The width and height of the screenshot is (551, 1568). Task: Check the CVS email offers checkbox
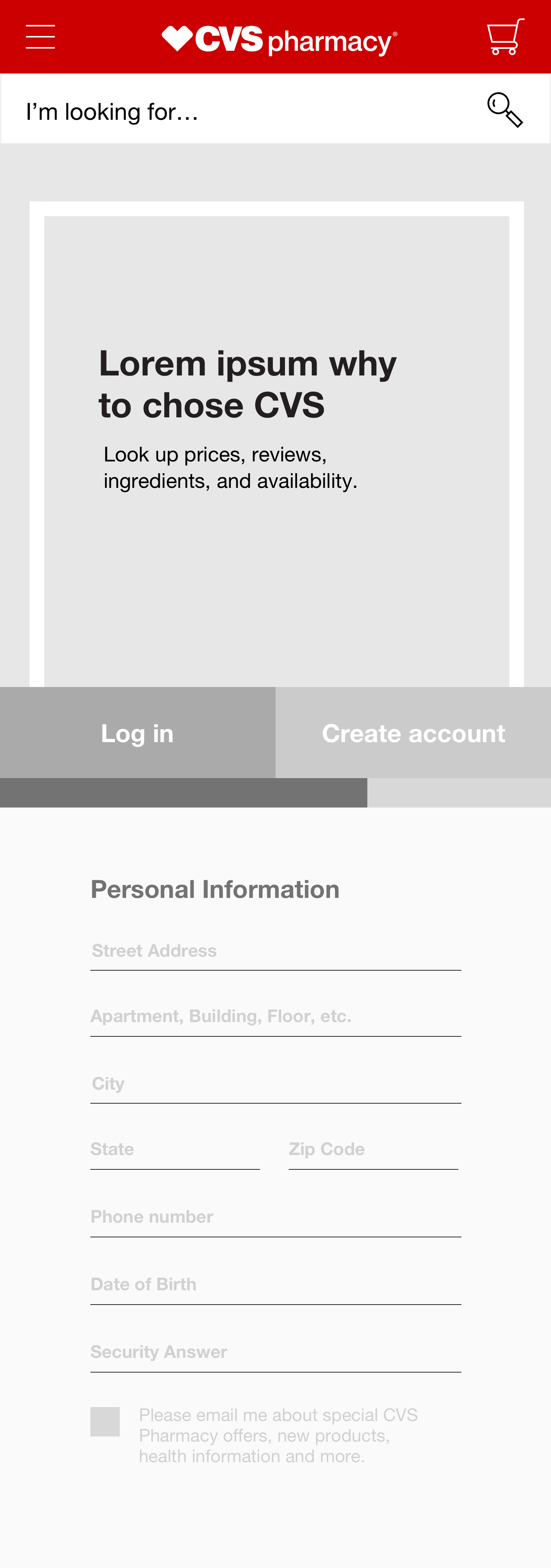(105, 1421)
